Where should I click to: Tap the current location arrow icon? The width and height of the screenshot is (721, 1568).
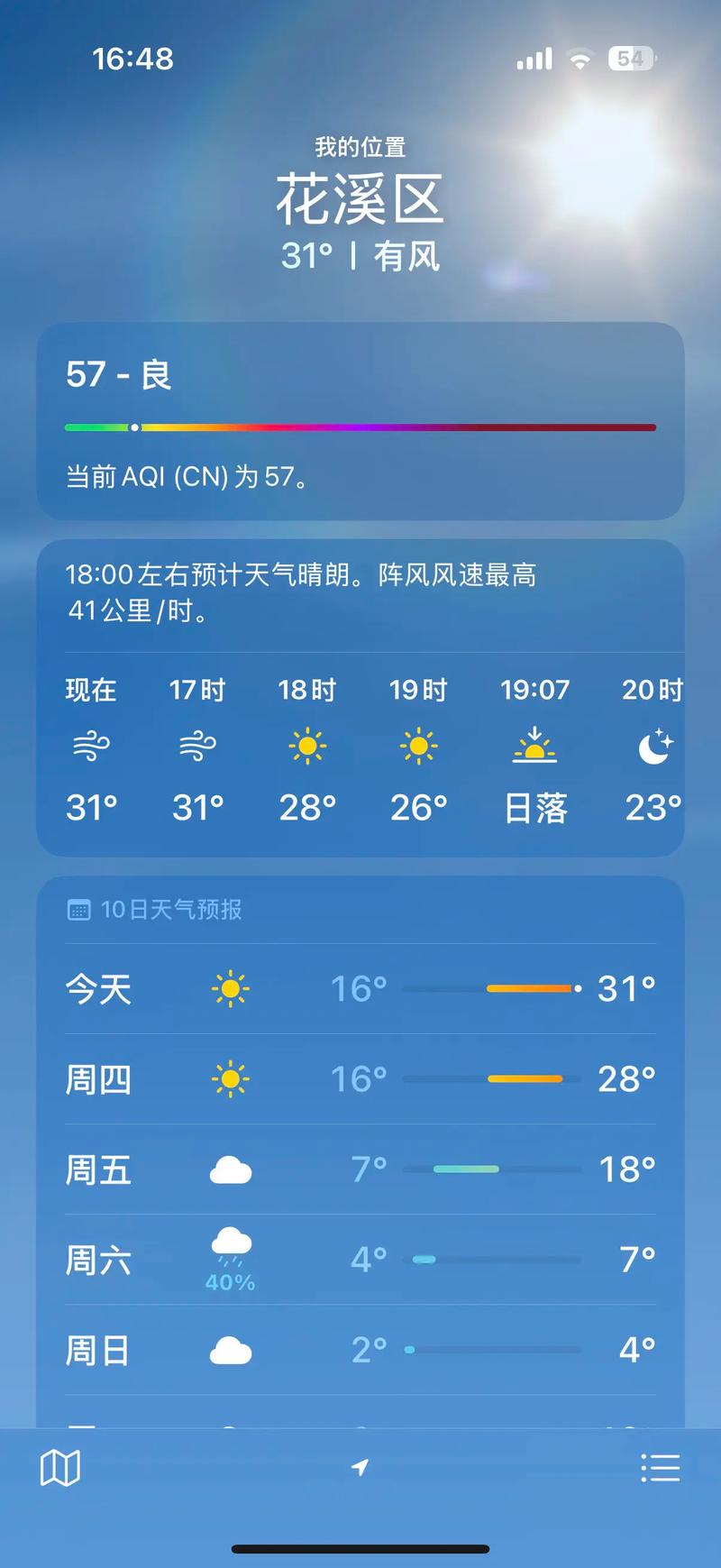(x=360, y=1466)
